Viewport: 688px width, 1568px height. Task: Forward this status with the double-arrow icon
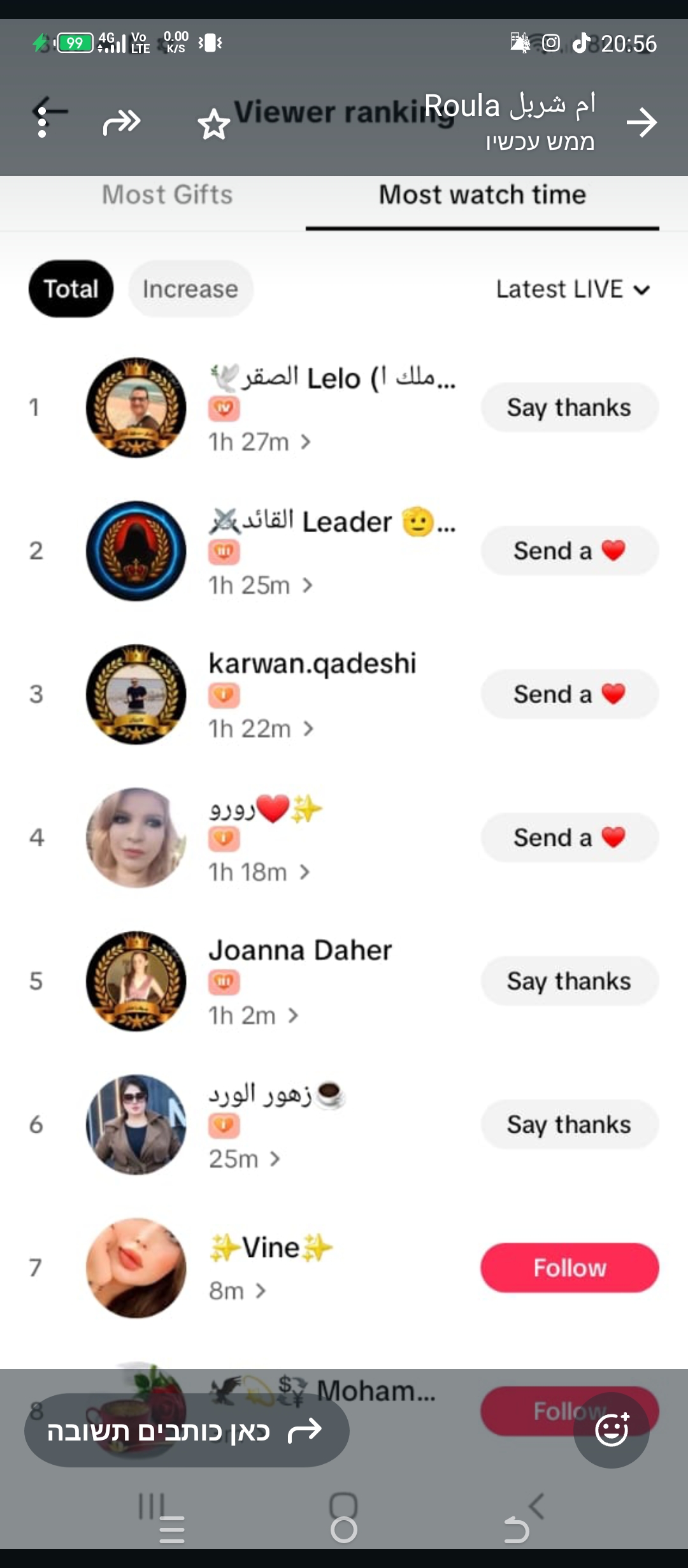tap(122, 122)
